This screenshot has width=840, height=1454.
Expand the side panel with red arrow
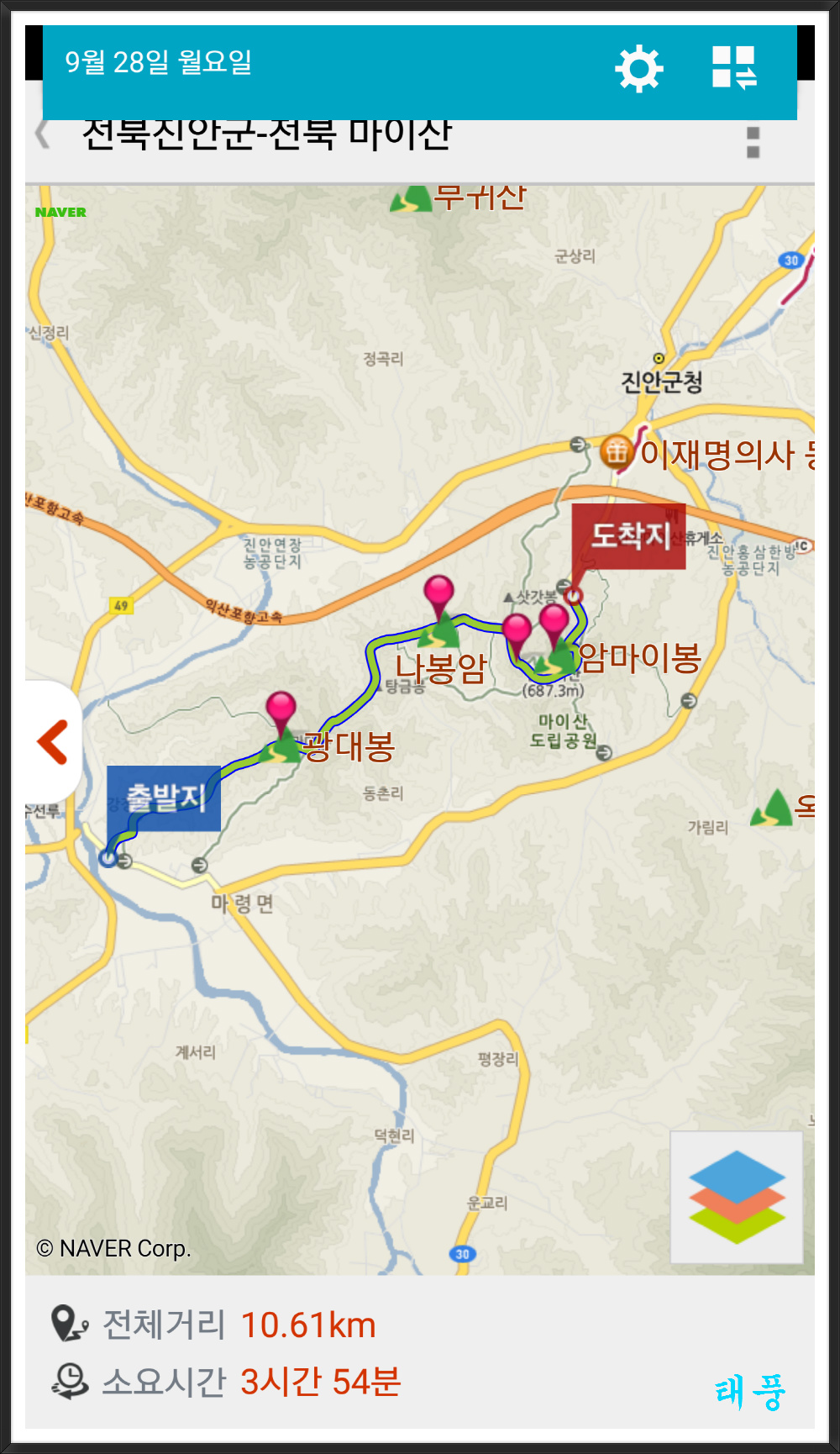click(x=53, y=742)
